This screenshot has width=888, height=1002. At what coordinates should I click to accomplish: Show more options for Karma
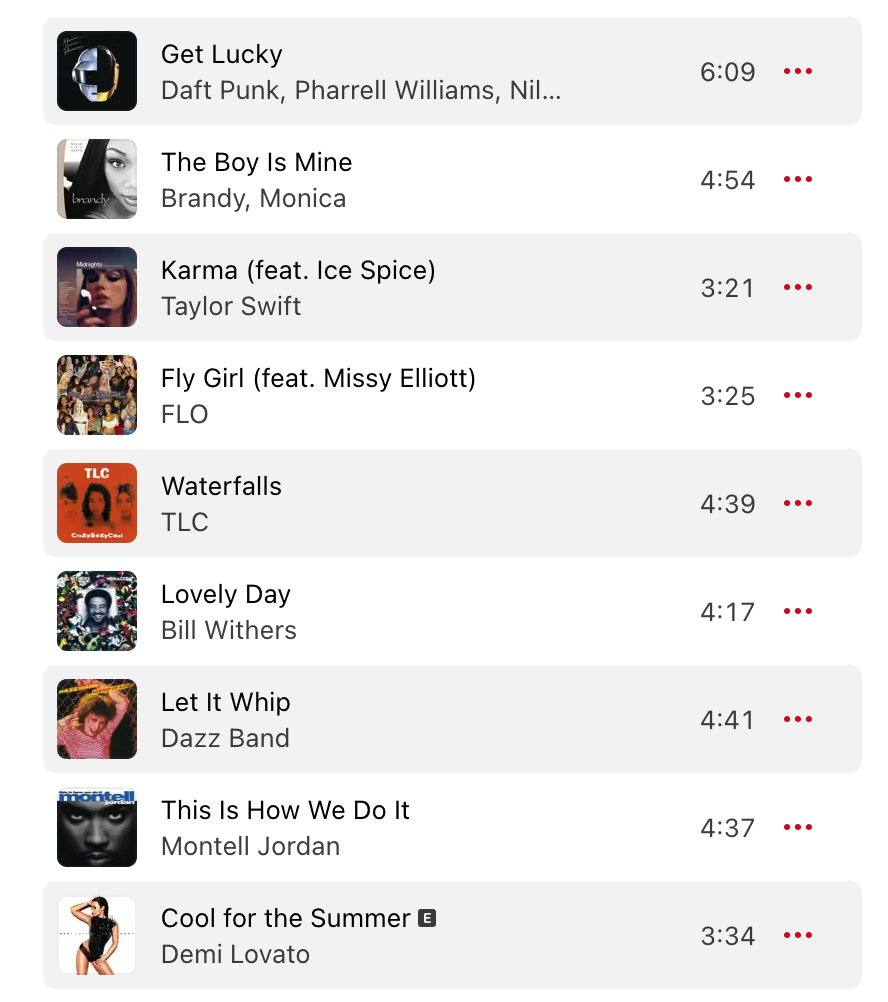(797, 287)
